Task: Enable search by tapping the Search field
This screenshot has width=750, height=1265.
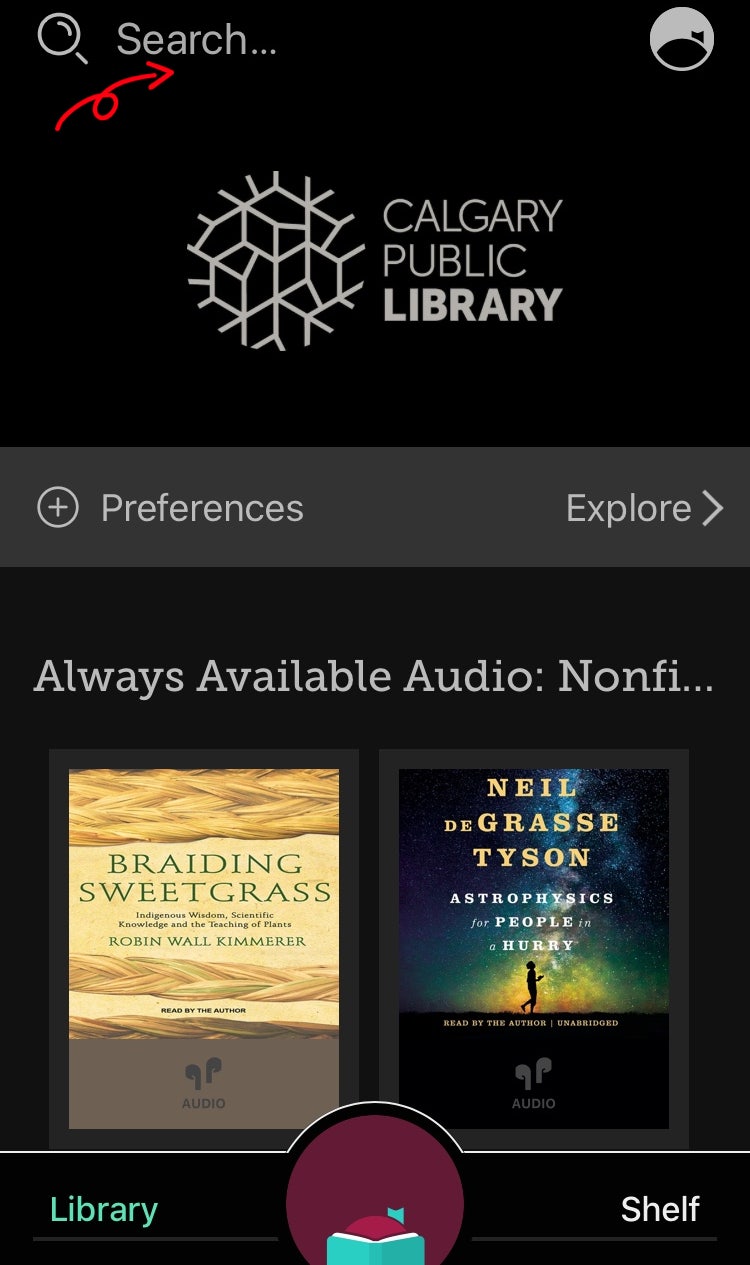Action: coord(196,39)
